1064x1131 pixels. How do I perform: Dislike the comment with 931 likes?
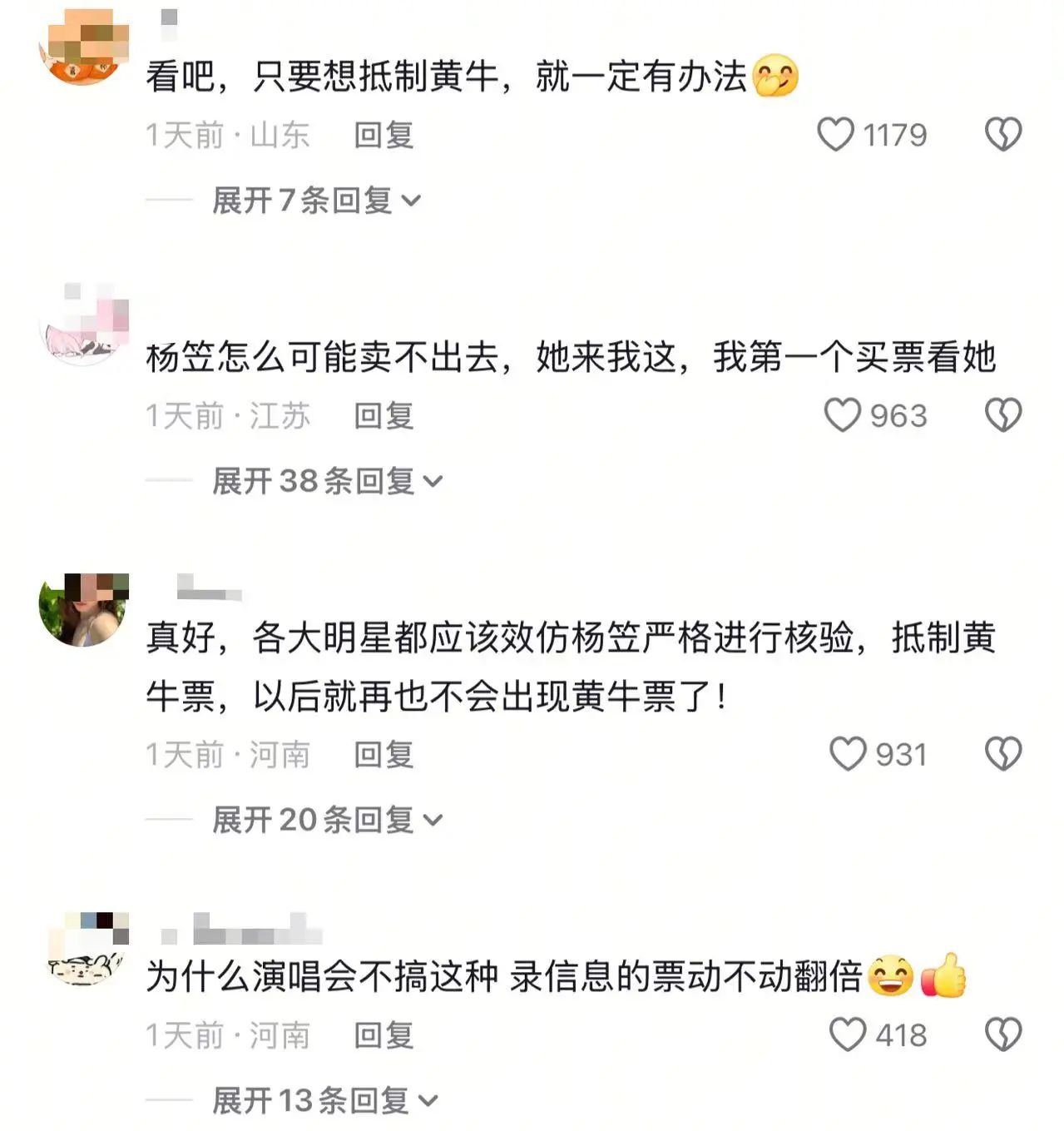pos(1002,754)
